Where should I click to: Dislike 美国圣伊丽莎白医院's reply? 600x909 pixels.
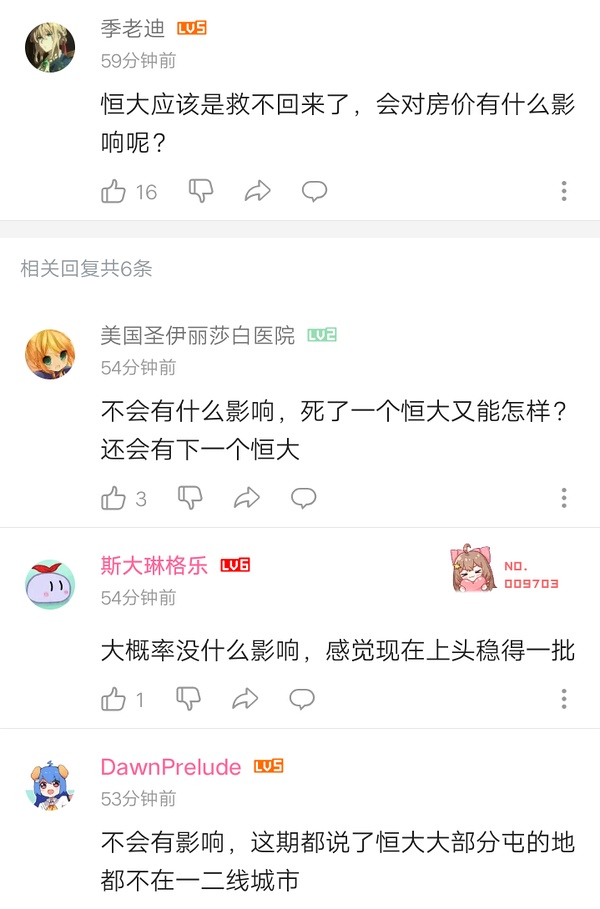(x=190, y=497)
